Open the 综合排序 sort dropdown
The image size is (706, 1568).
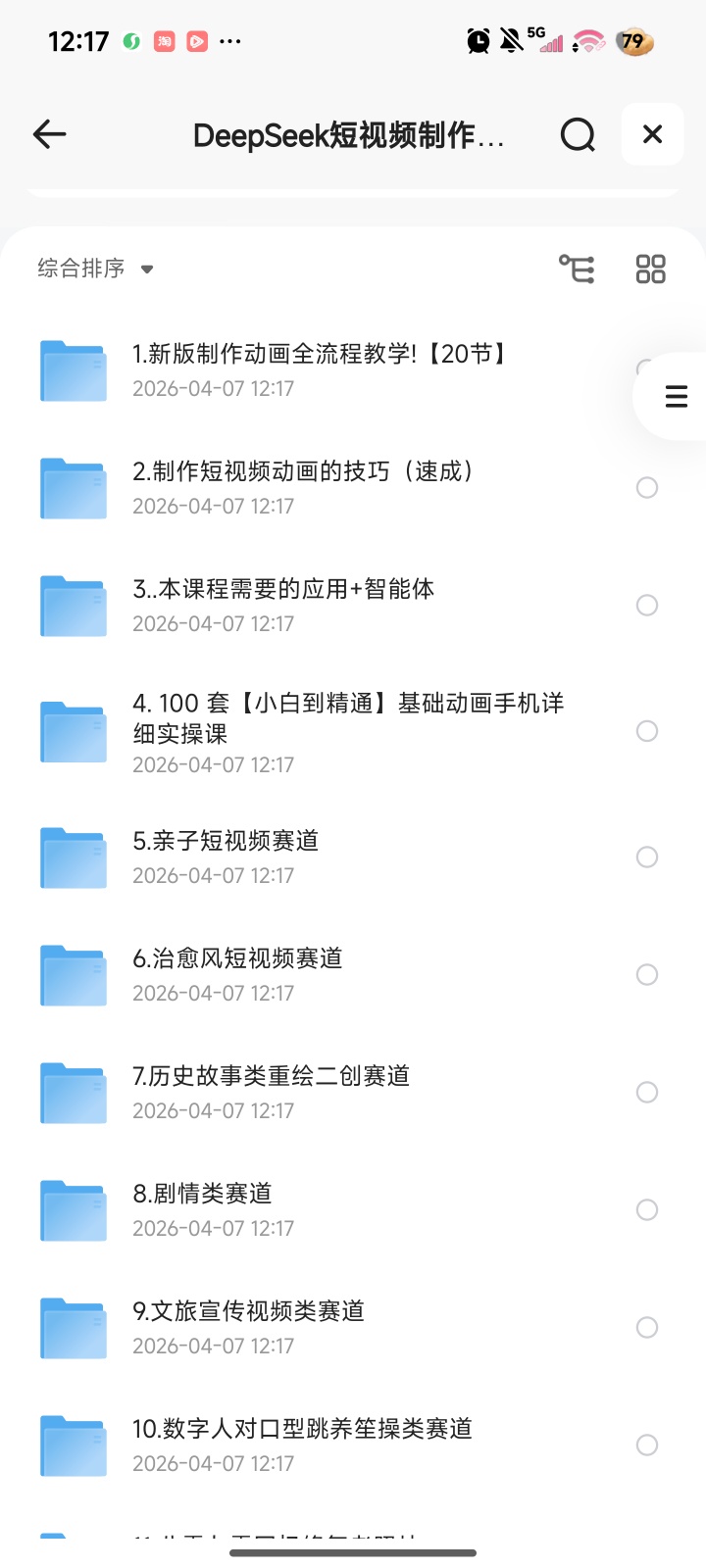[x=96, y=269]
